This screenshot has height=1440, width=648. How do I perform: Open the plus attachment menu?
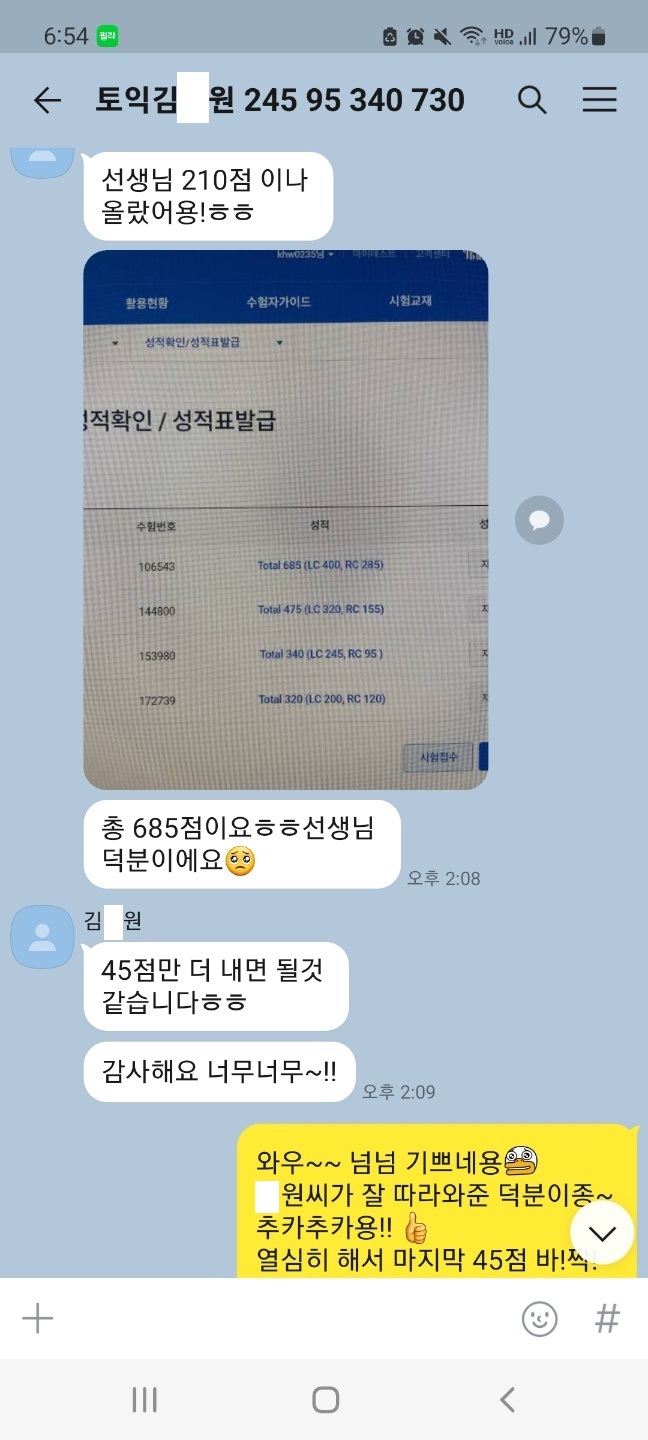(38, 1318)
